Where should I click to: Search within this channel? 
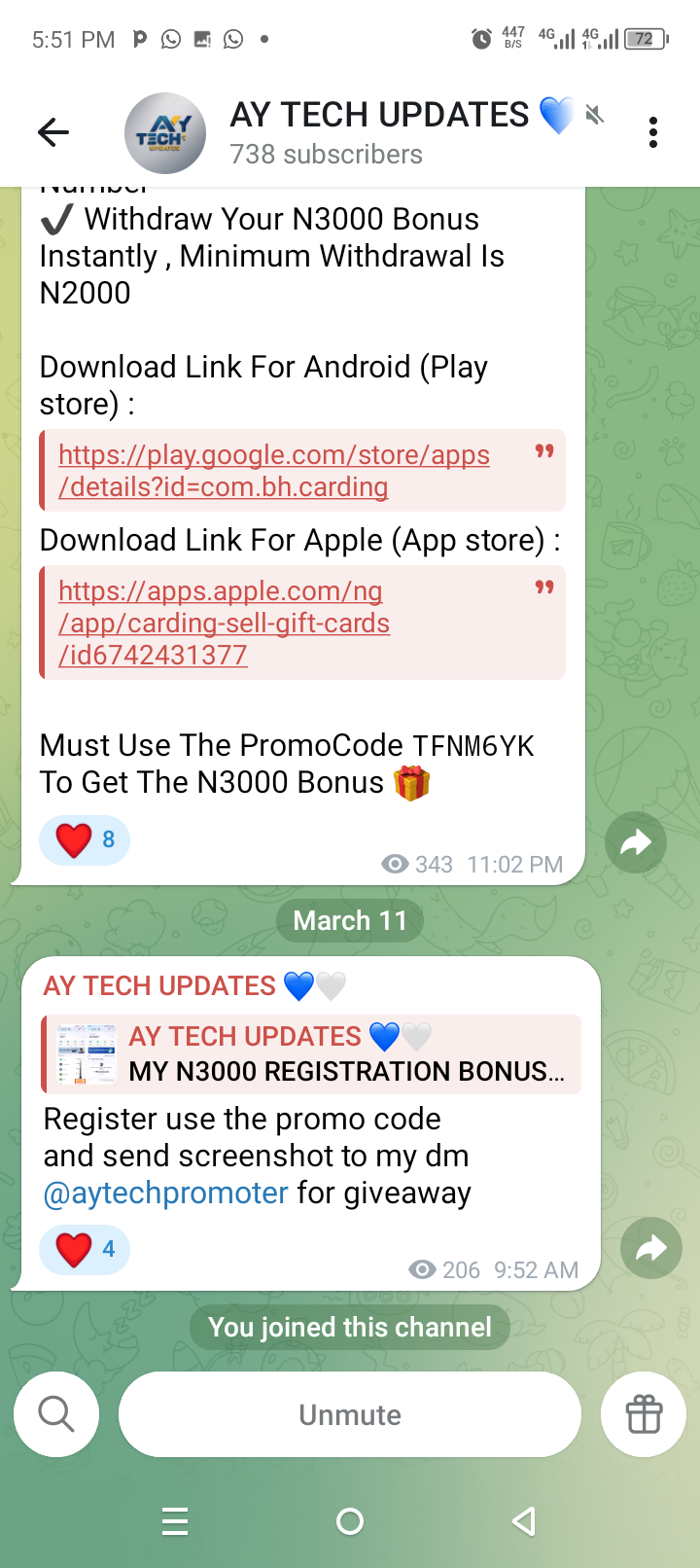[56, 1414]
